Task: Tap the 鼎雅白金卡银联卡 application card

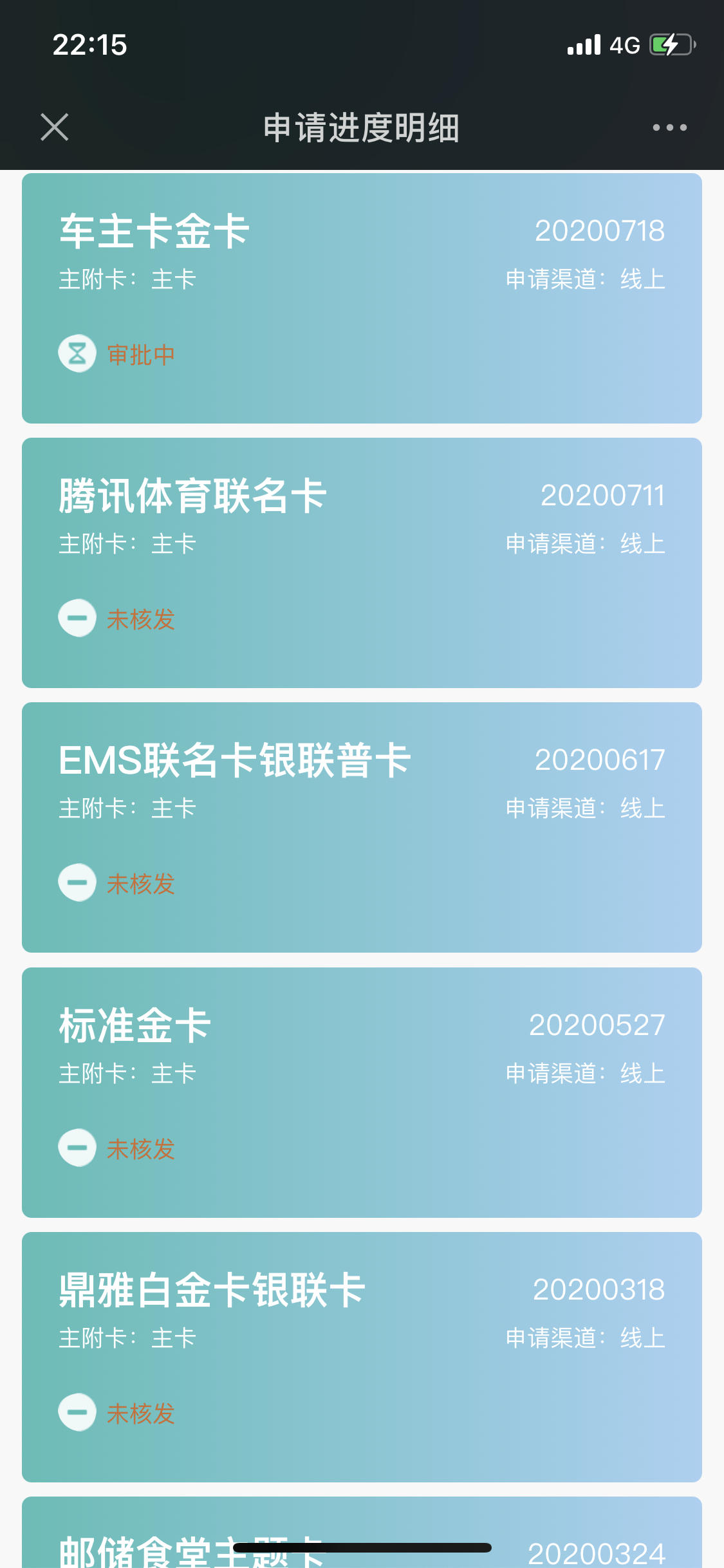Action: pos(362,1357)
